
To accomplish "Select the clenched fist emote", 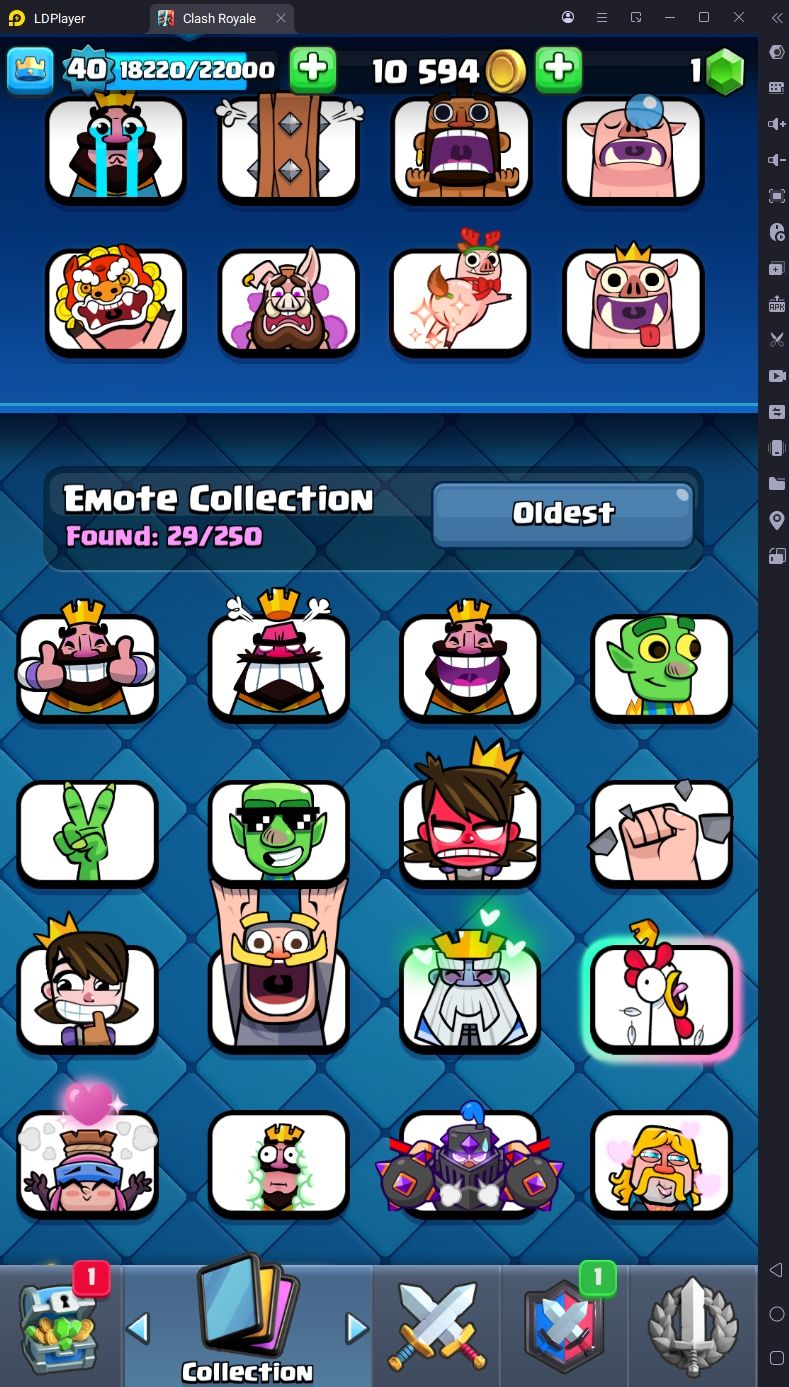I will [661, 832].
